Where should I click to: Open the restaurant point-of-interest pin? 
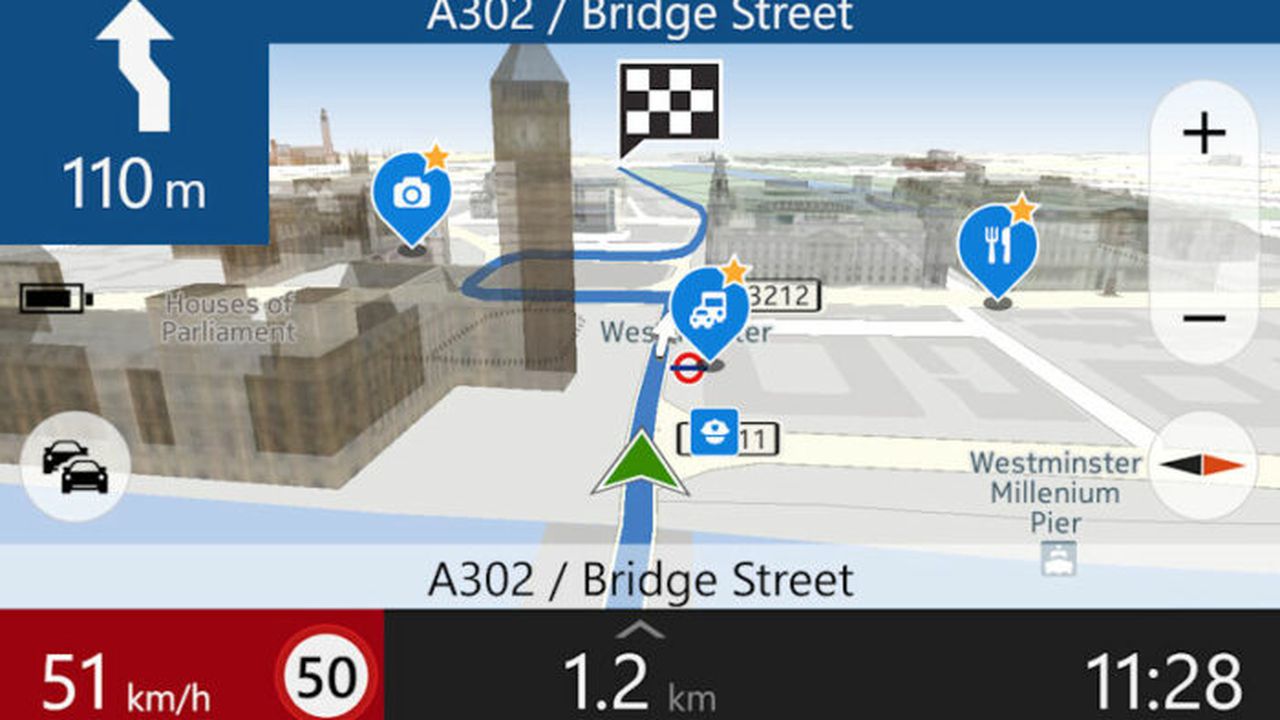[x=998, y=248]
